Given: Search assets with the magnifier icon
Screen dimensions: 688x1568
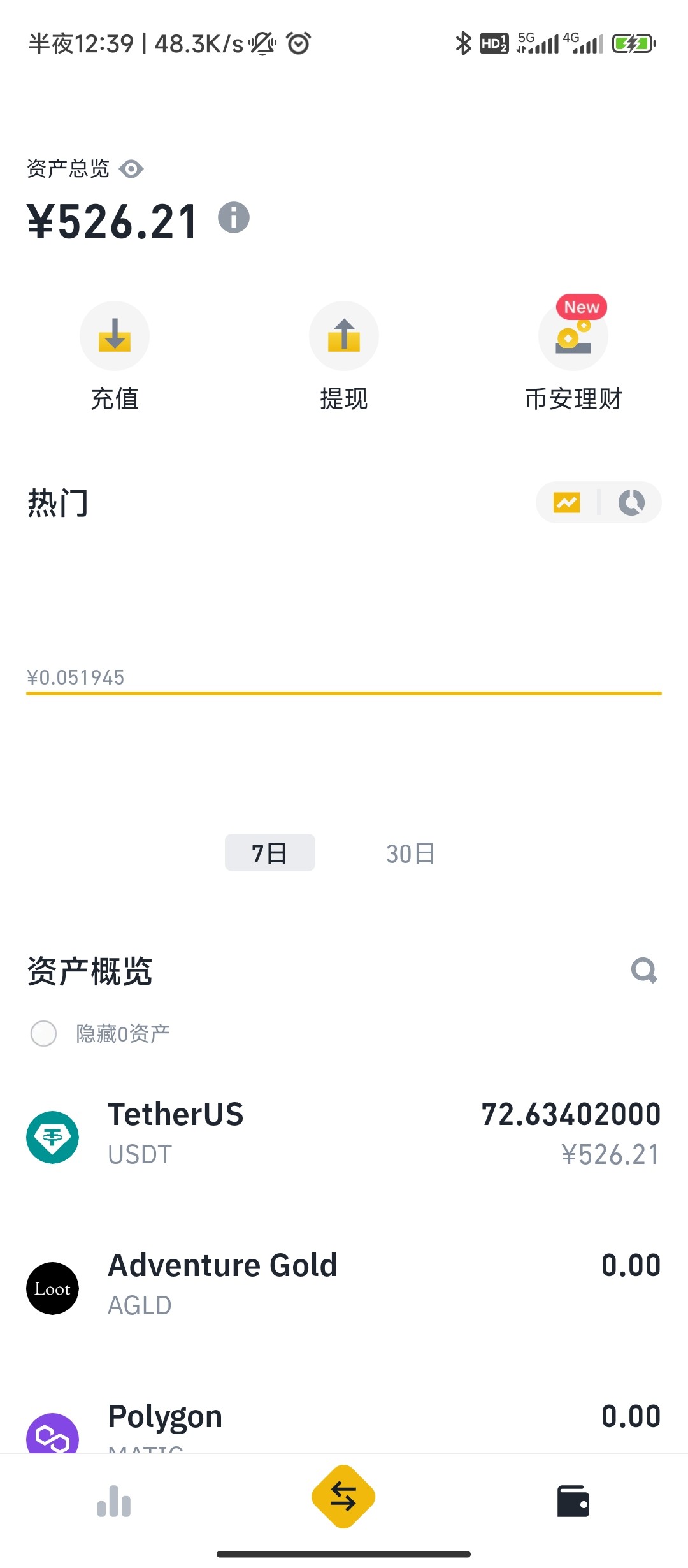Looking at the screenshot, I should pos(644,971).
